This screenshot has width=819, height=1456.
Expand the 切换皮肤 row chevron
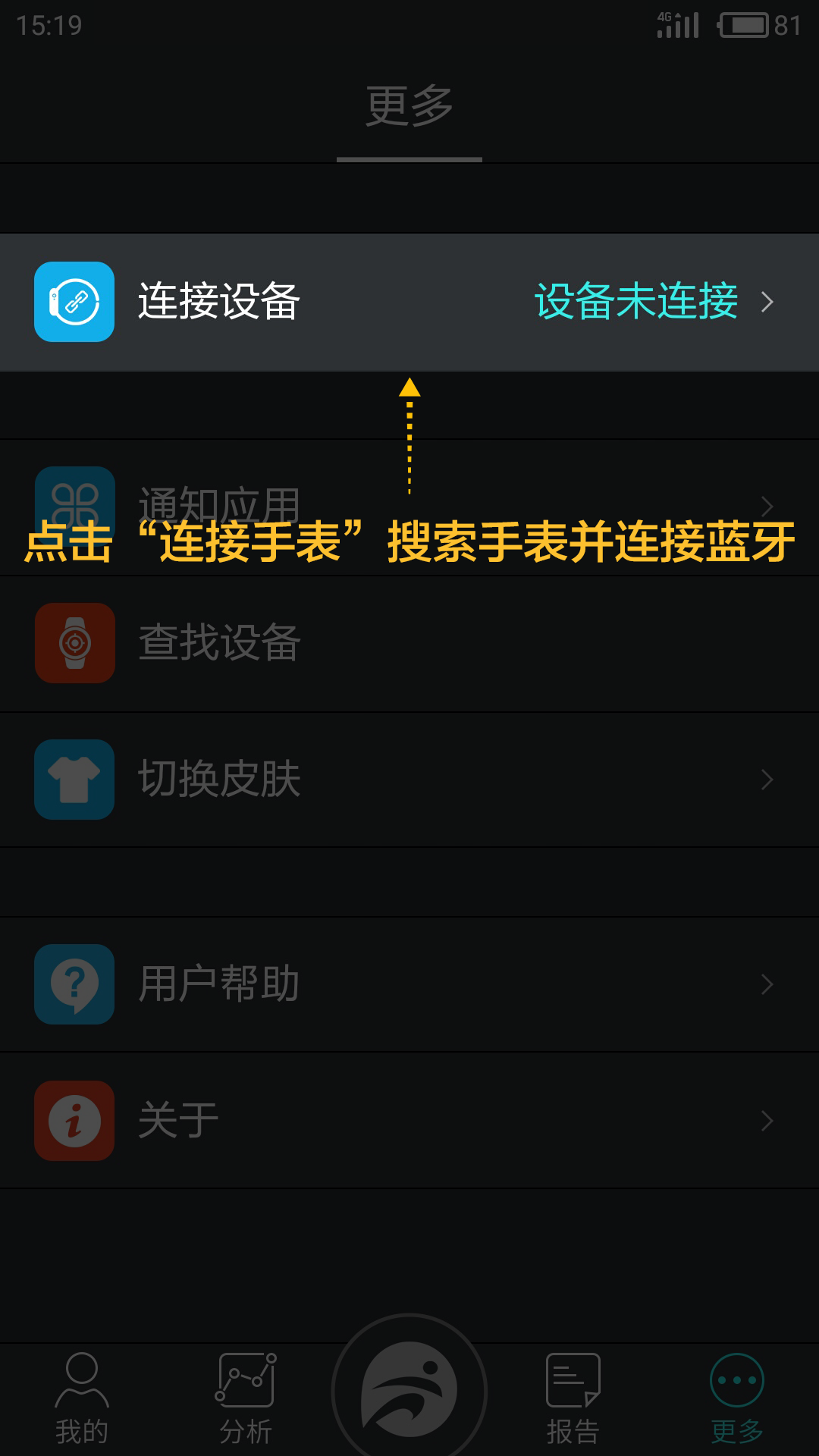tap(769, 779)
